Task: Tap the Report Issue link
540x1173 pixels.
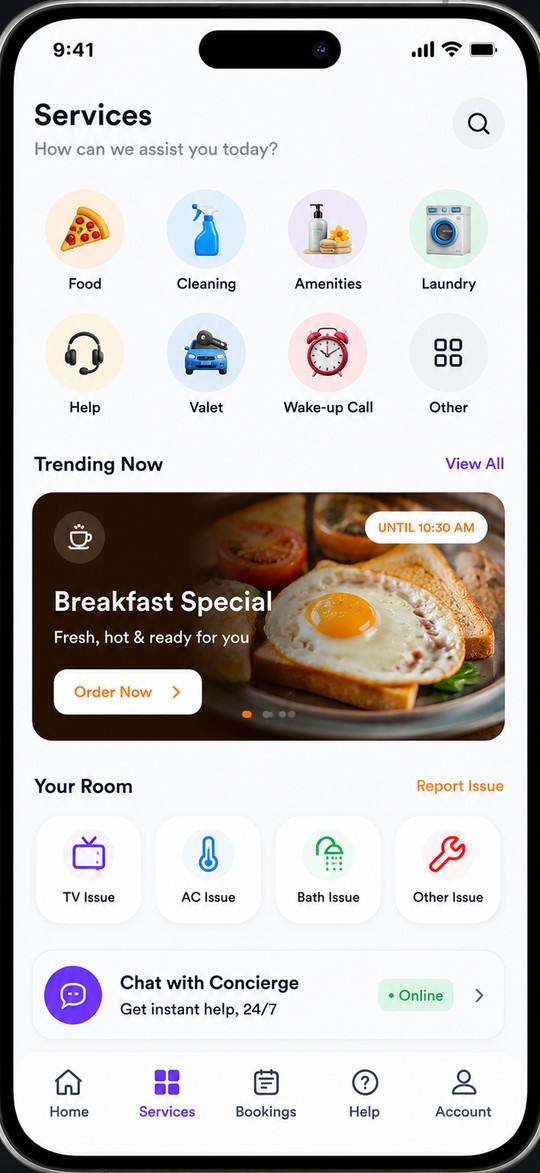Action: 460,786
